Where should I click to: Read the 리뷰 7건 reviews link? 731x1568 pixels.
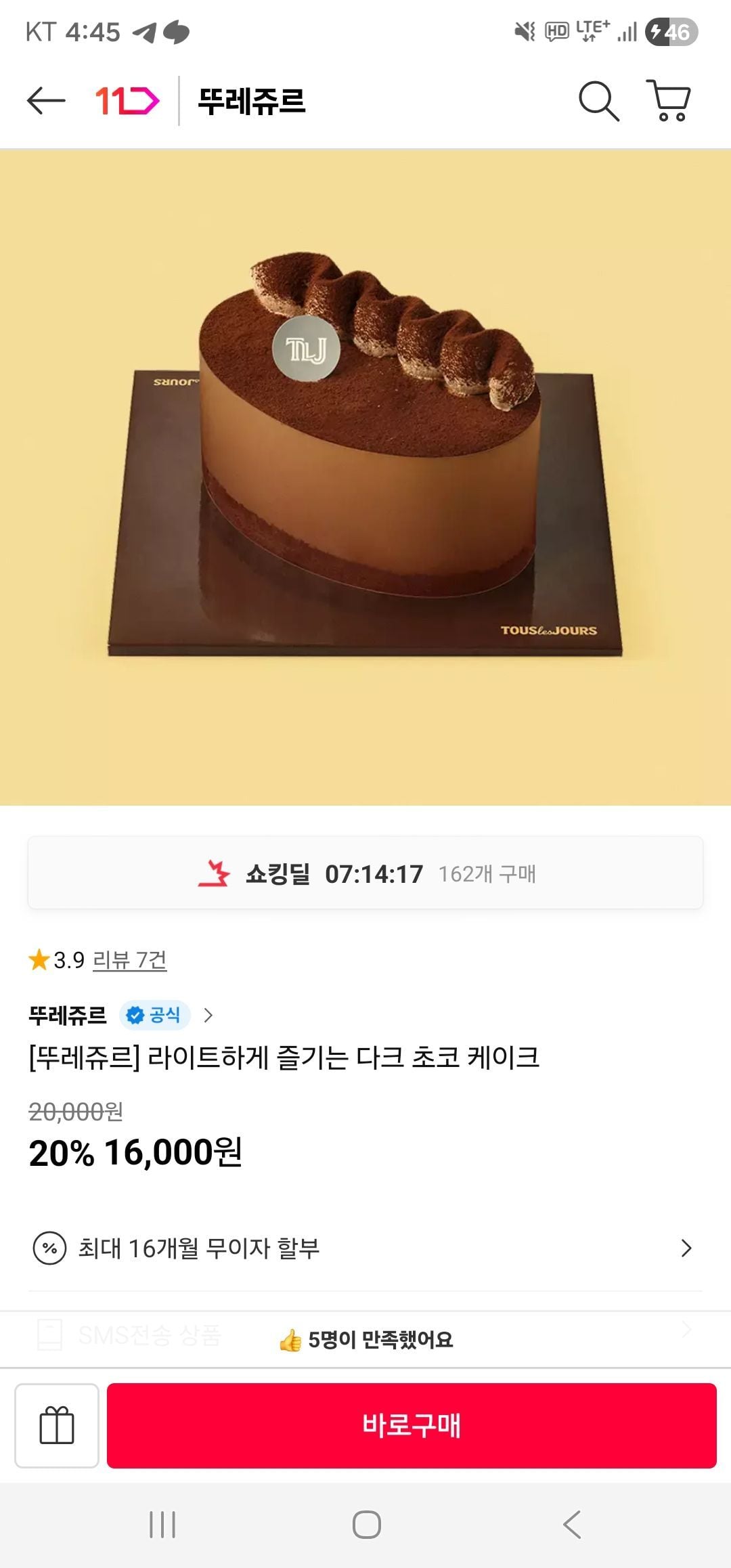click(x=129, y=960)
